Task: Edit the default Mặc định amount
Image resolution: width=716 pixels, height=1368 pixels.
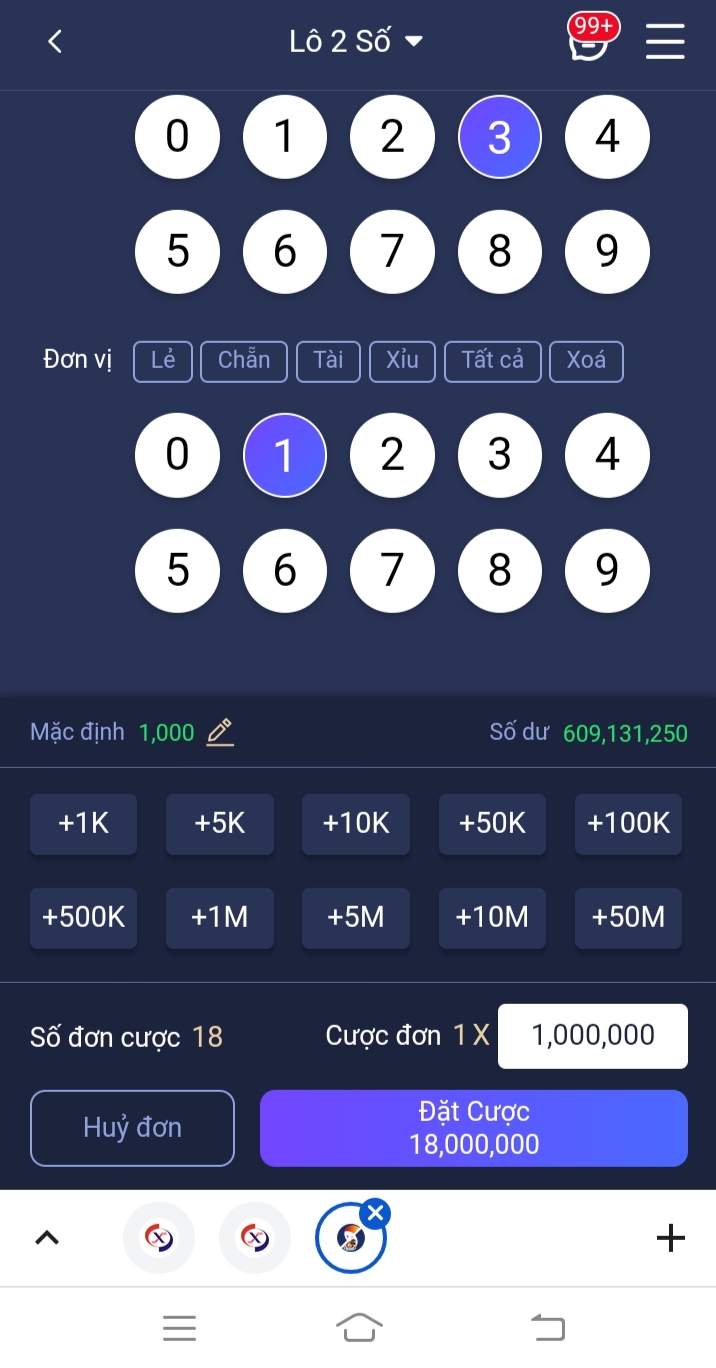Action: (x=220, y=733)
